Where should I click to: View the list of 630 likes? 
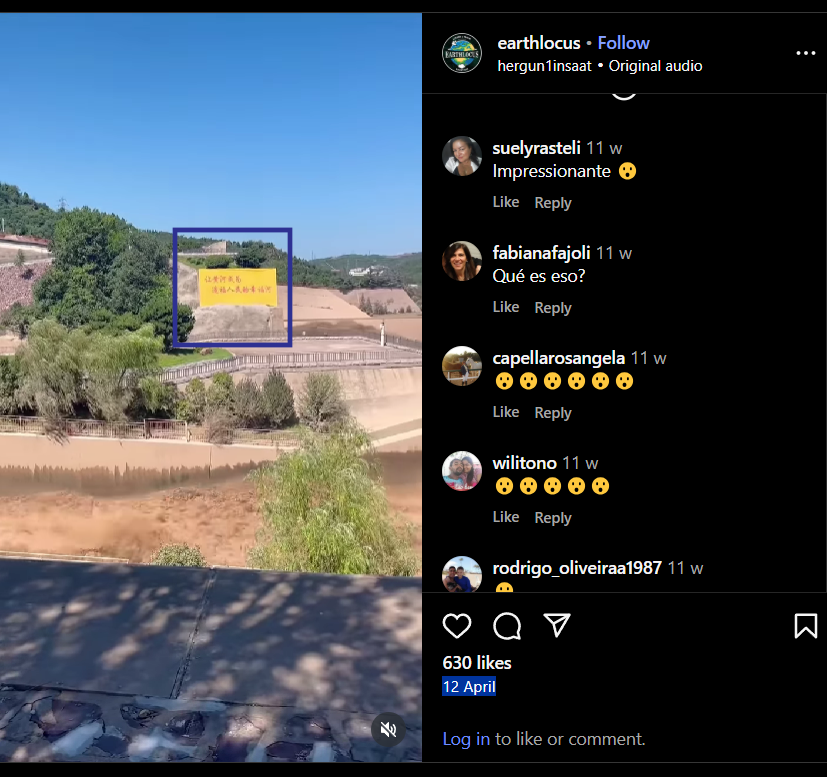click(x=477, y=663)
